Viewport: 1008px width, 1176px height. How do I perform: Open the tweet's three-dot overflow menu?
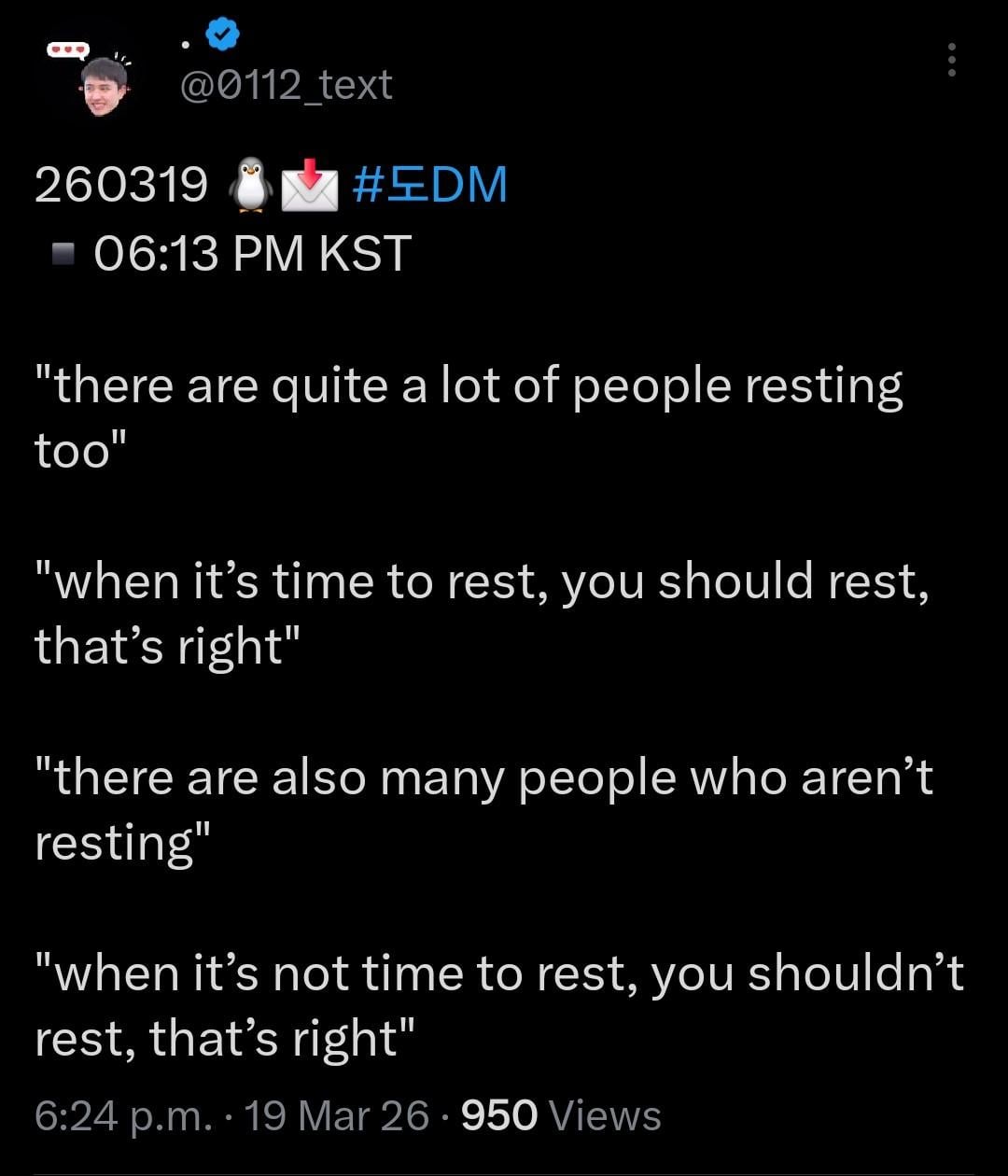point(951,61)
